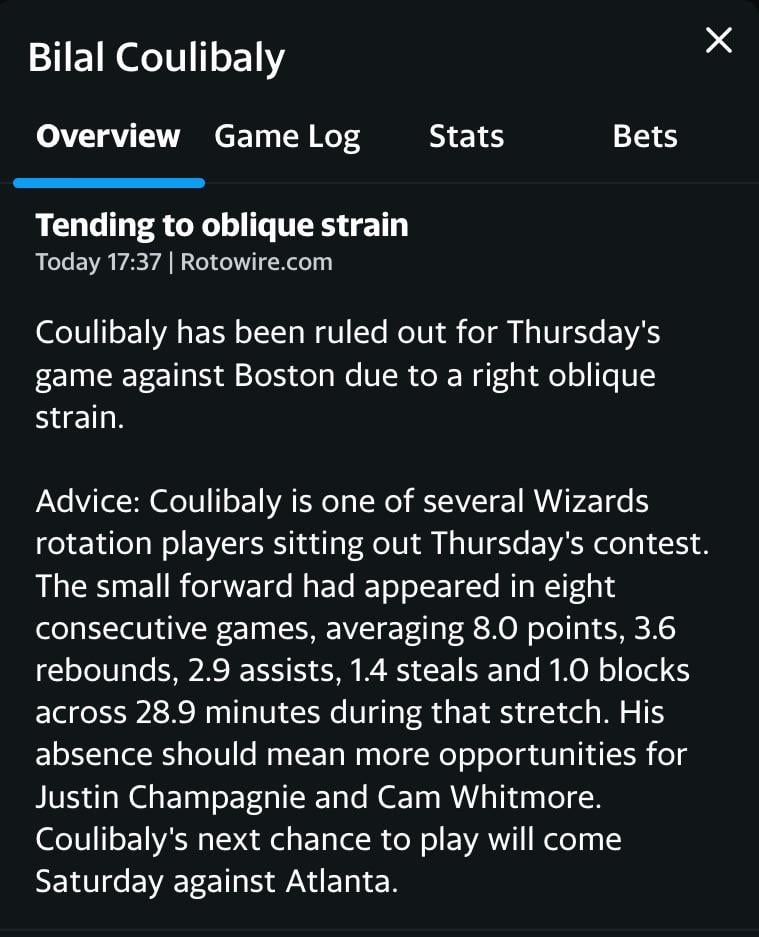Open the 'Tending to oblique strain' news headline
This screenshot has width=759, height=937.
[222, 225]
